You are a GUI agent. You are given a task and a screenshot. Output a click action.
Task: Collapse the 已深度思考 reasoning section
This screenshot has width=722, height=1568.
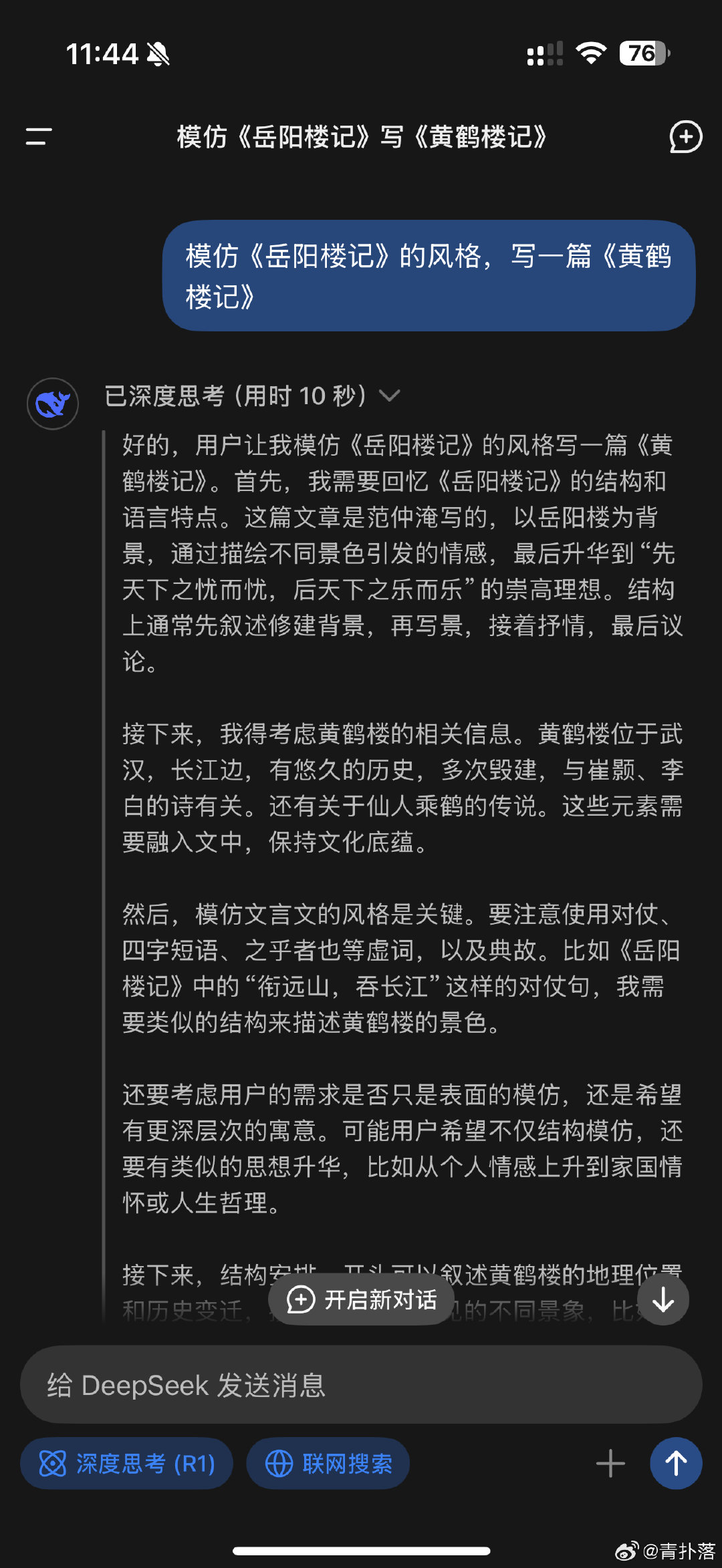click(x=389, y=396)
